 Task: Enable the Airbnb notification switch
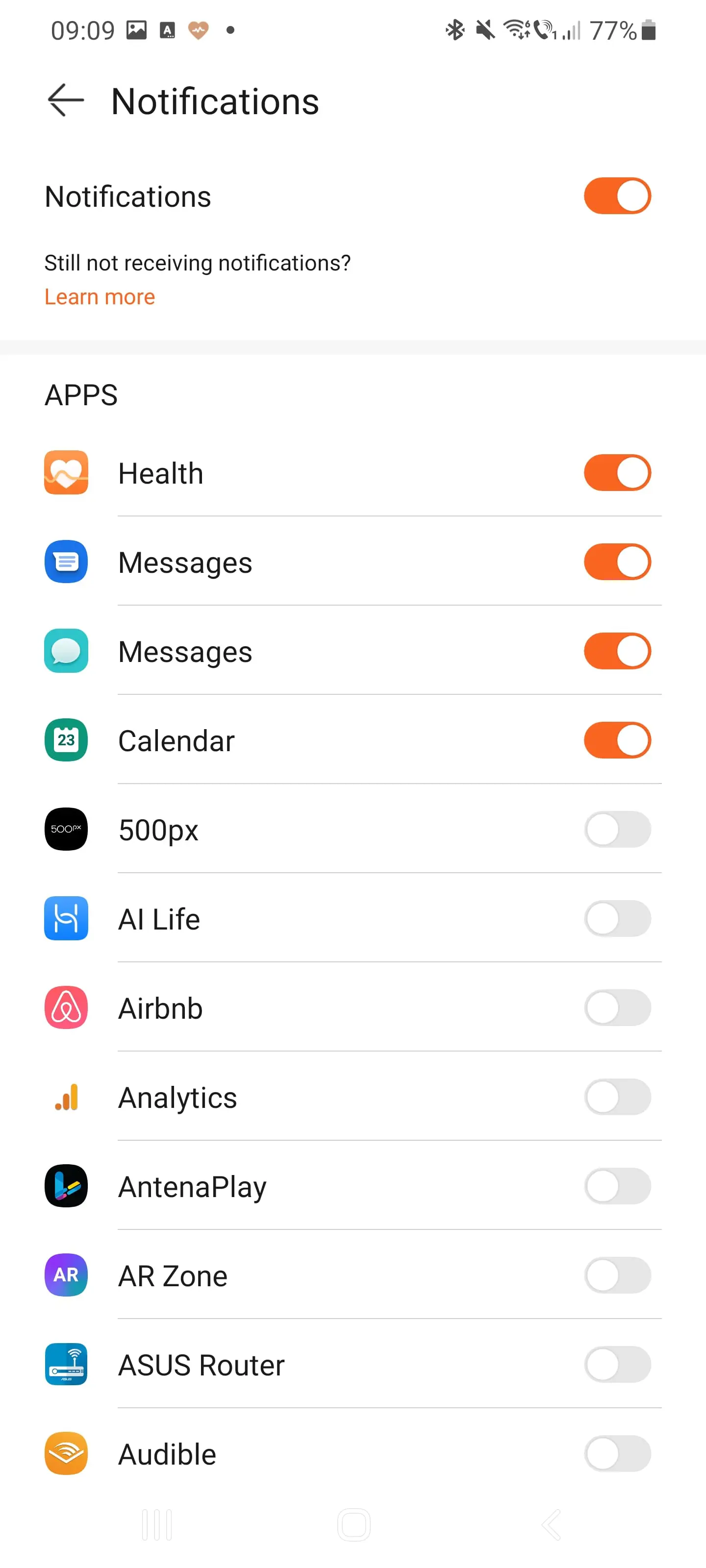click(x=617, y=1008)
